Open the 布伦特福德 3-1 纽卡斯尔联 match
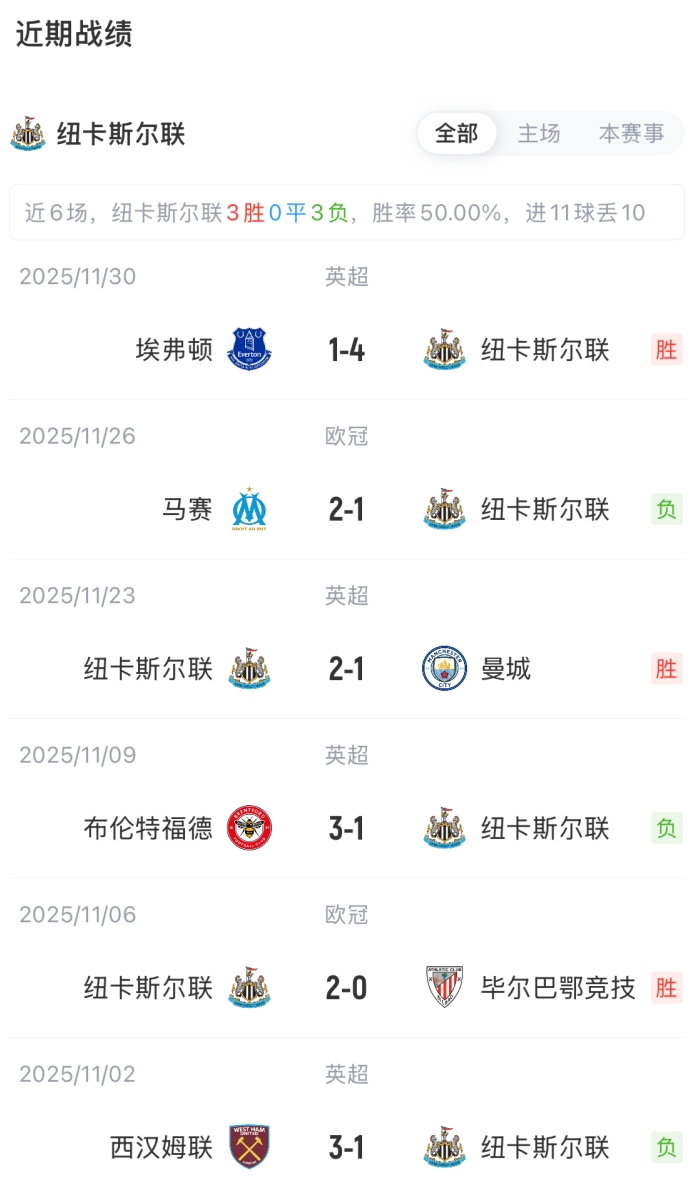The height and width of the screenshot is (1192, 696). click(x=346, y=829)
